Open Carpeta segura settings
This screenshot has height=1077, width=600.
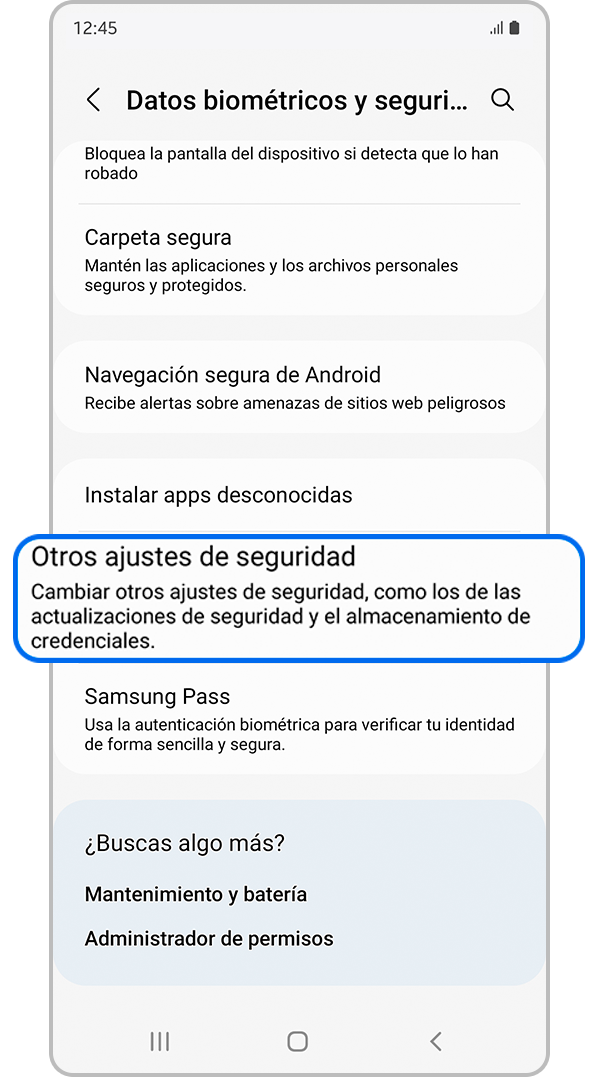pos(299,259)
